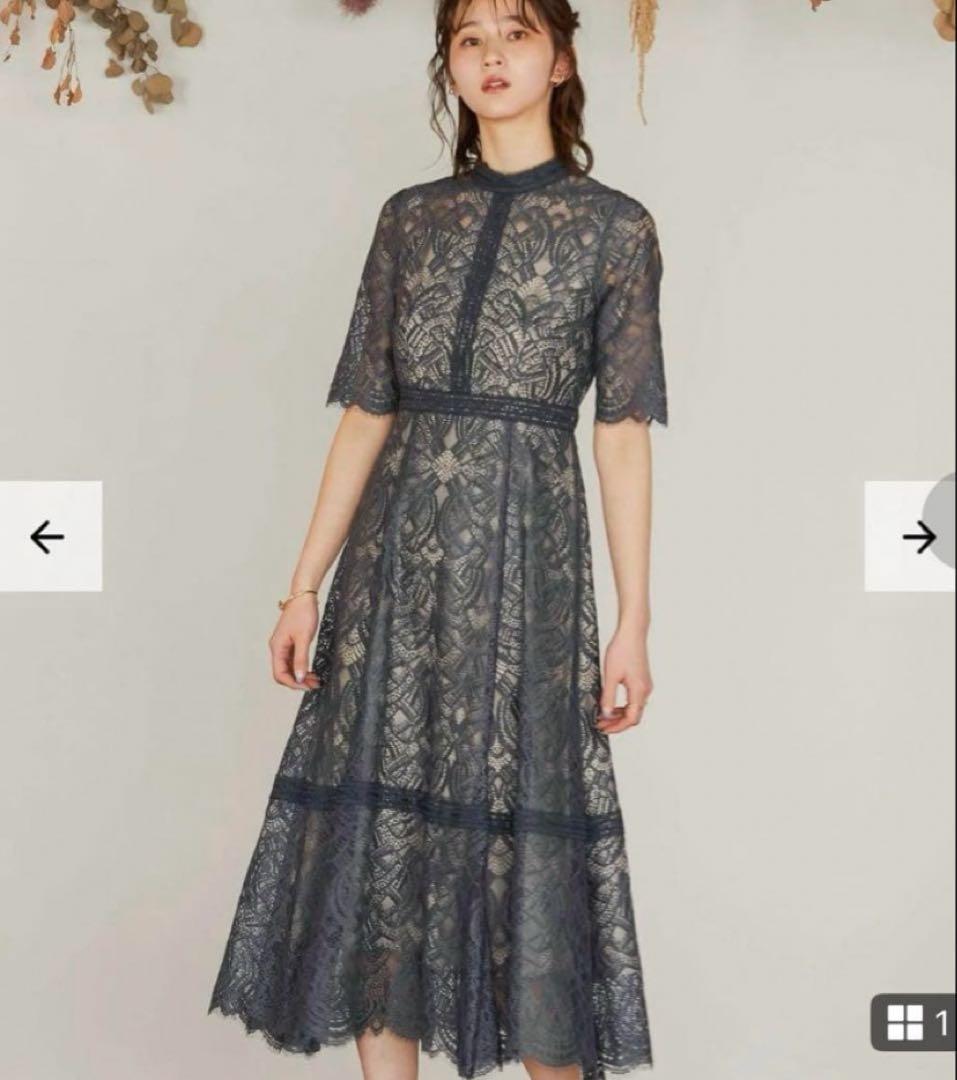The height and width of the screenshot is (1080, 957).
Task: Go to the previous product photo
Action: pos(48,537)
